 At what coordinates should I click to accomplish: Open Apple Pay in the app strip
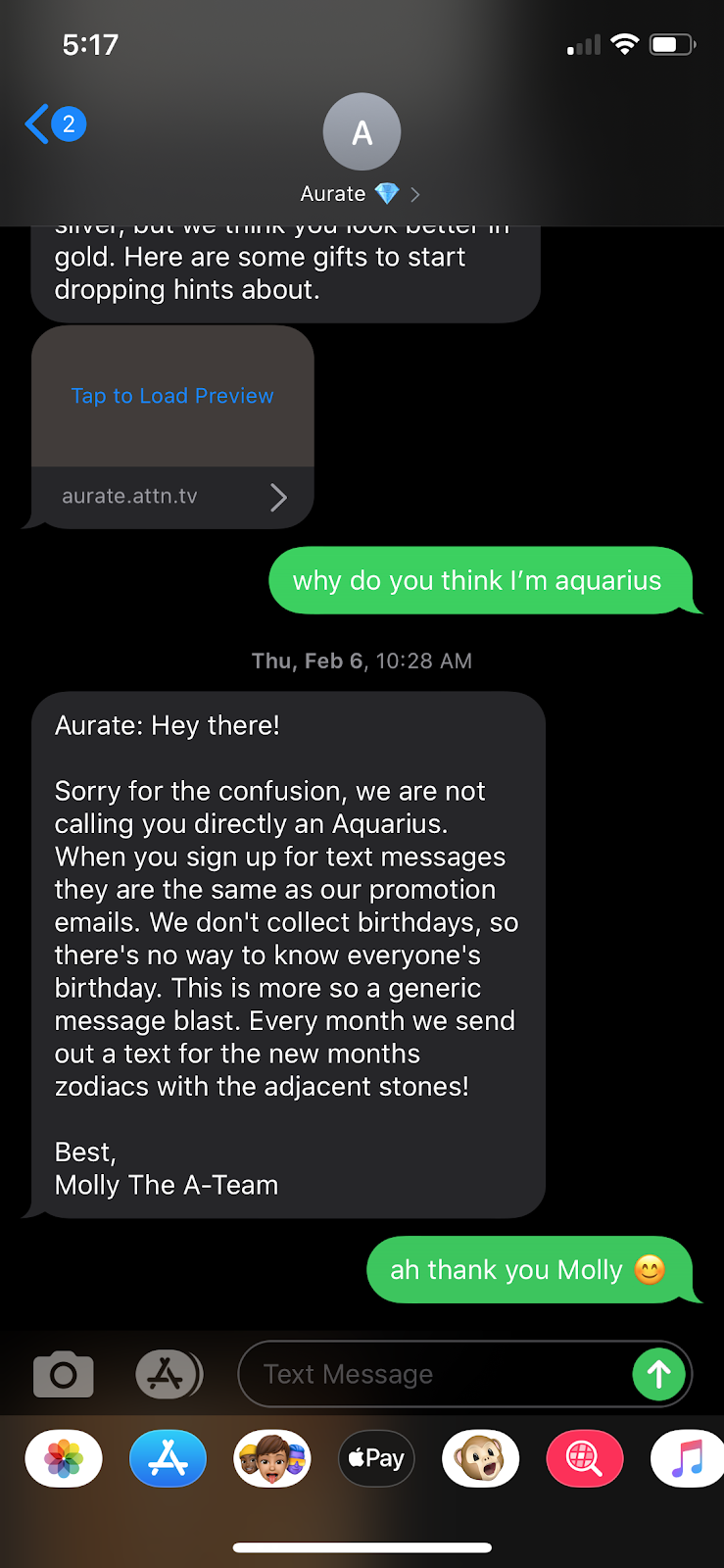click(376, 1458)
